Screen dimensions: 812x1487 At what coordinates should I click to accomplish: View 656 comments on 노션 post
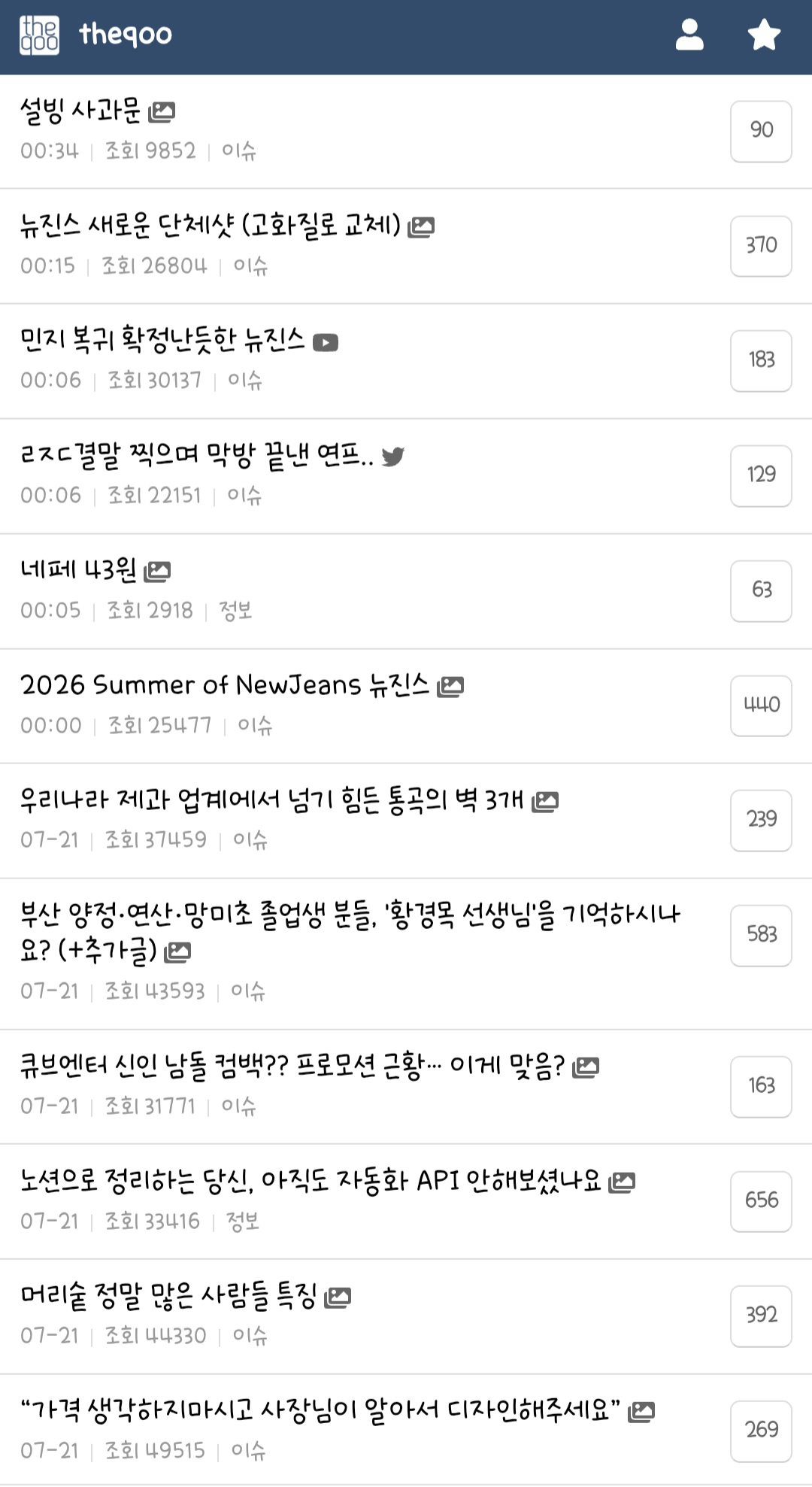coord(761,1201)
